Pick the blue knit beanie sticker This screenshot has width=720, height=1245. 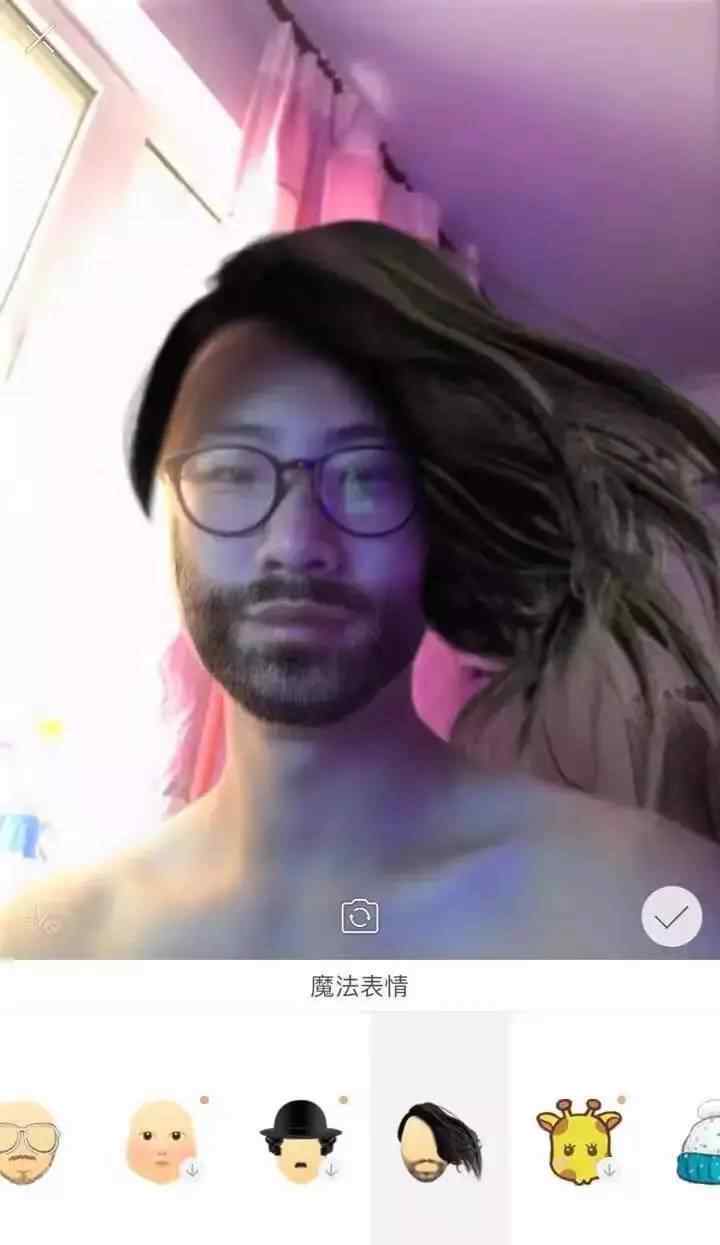[698, 1141]
